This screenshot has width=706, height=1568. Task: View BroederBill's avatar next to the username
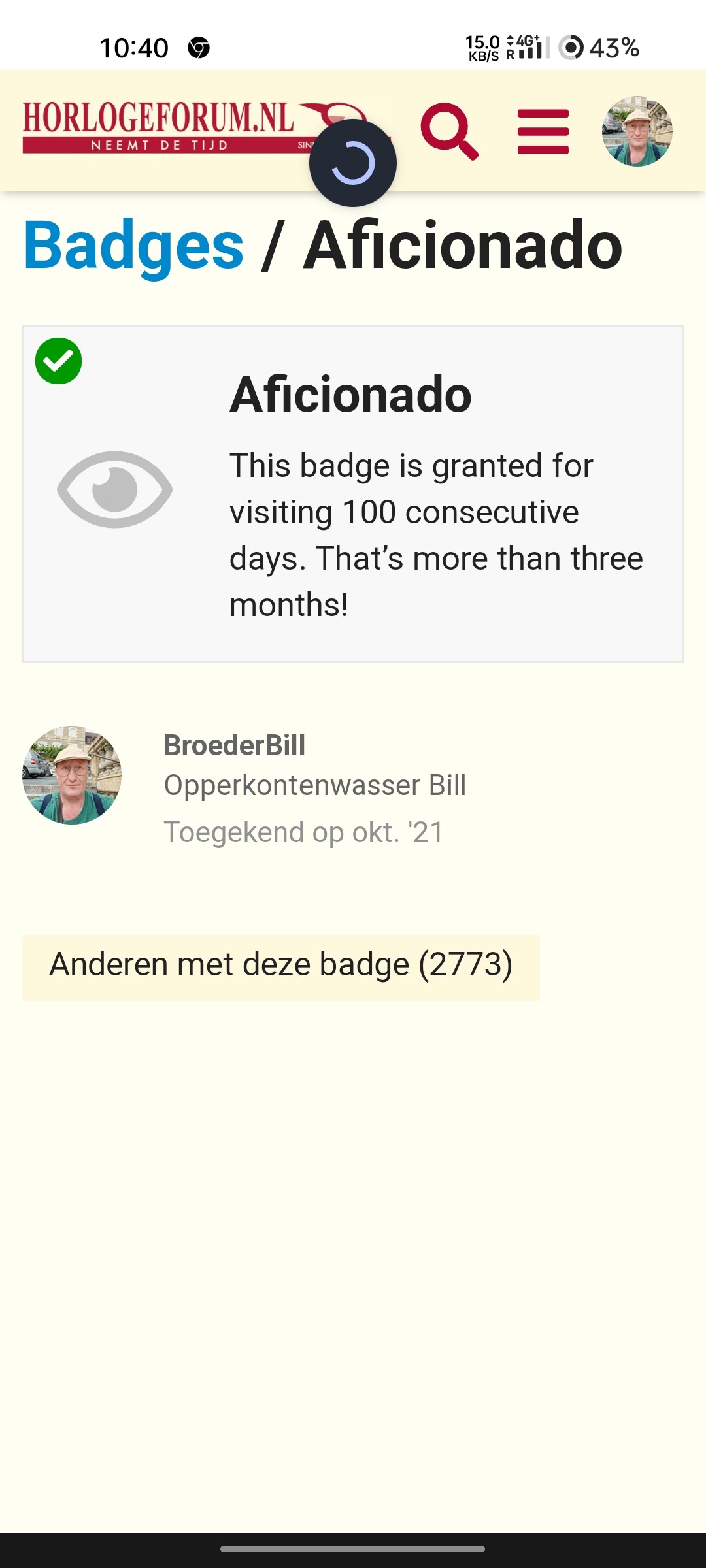pyautogui.click(x=72, y=775)
